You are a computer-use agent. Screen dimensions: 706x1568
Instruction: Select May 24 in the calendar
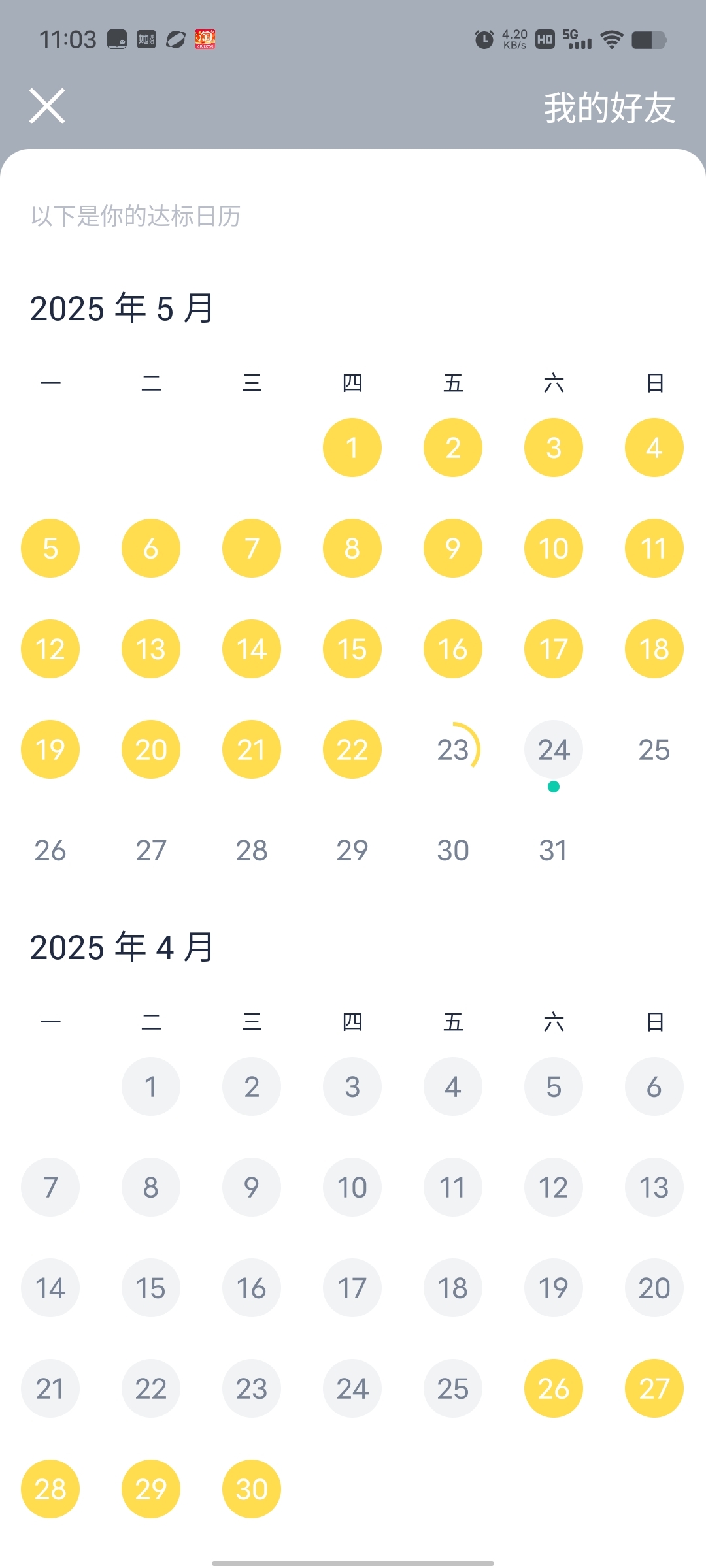point(554,749)
